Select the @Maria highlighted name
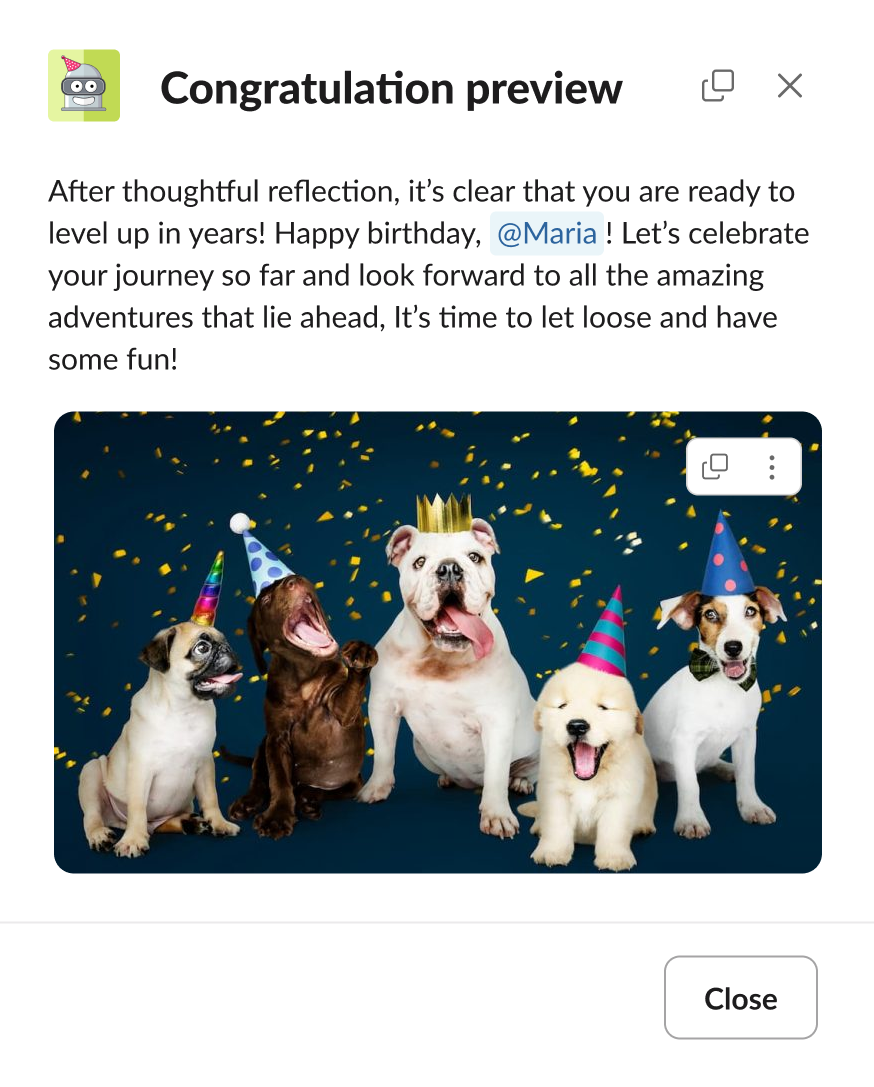Image resolution: width=874 pixels, height=1087 pixels. (545, 233)
